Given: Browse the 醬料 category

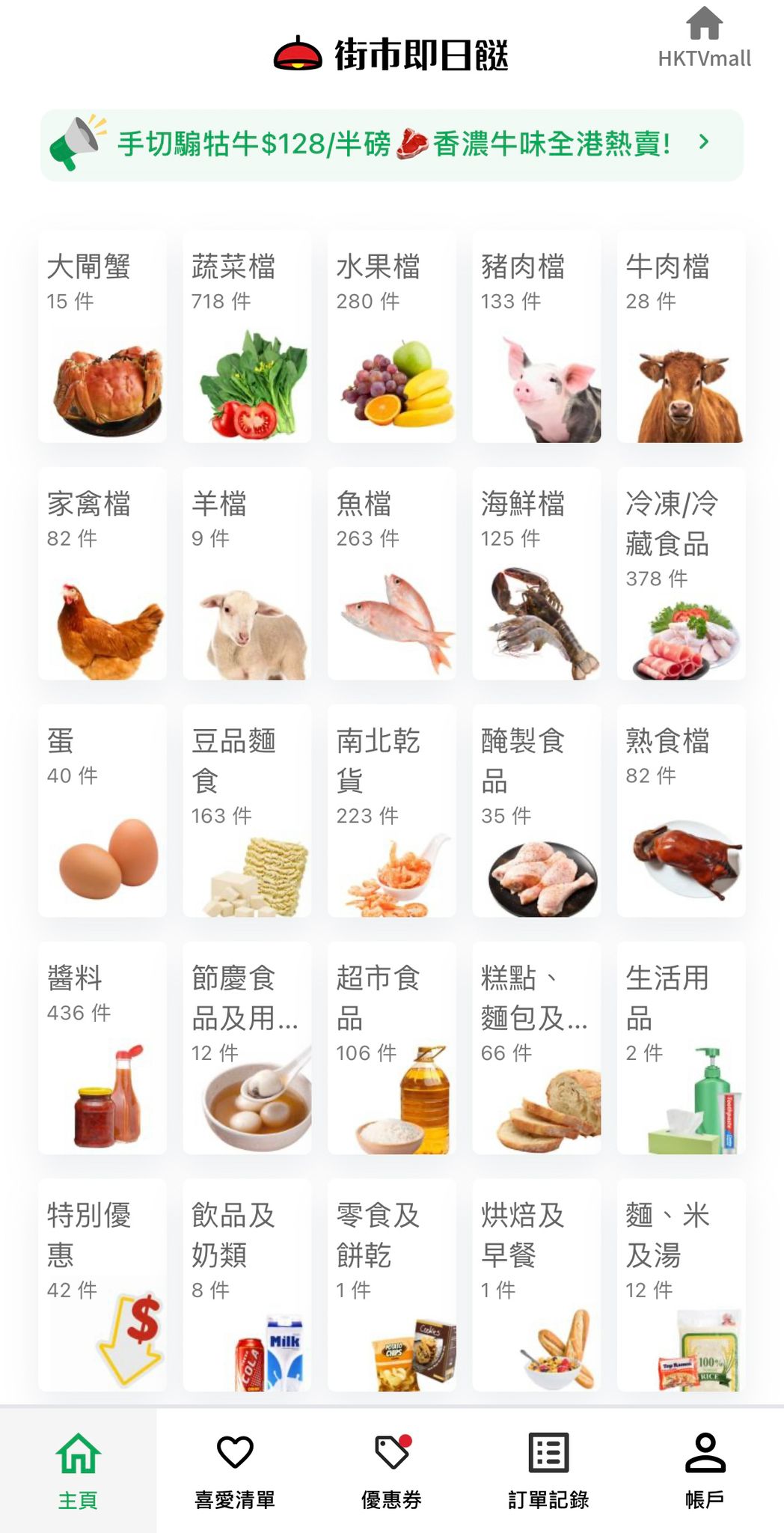Looking at the screenshot, I should click(102, 1048).
